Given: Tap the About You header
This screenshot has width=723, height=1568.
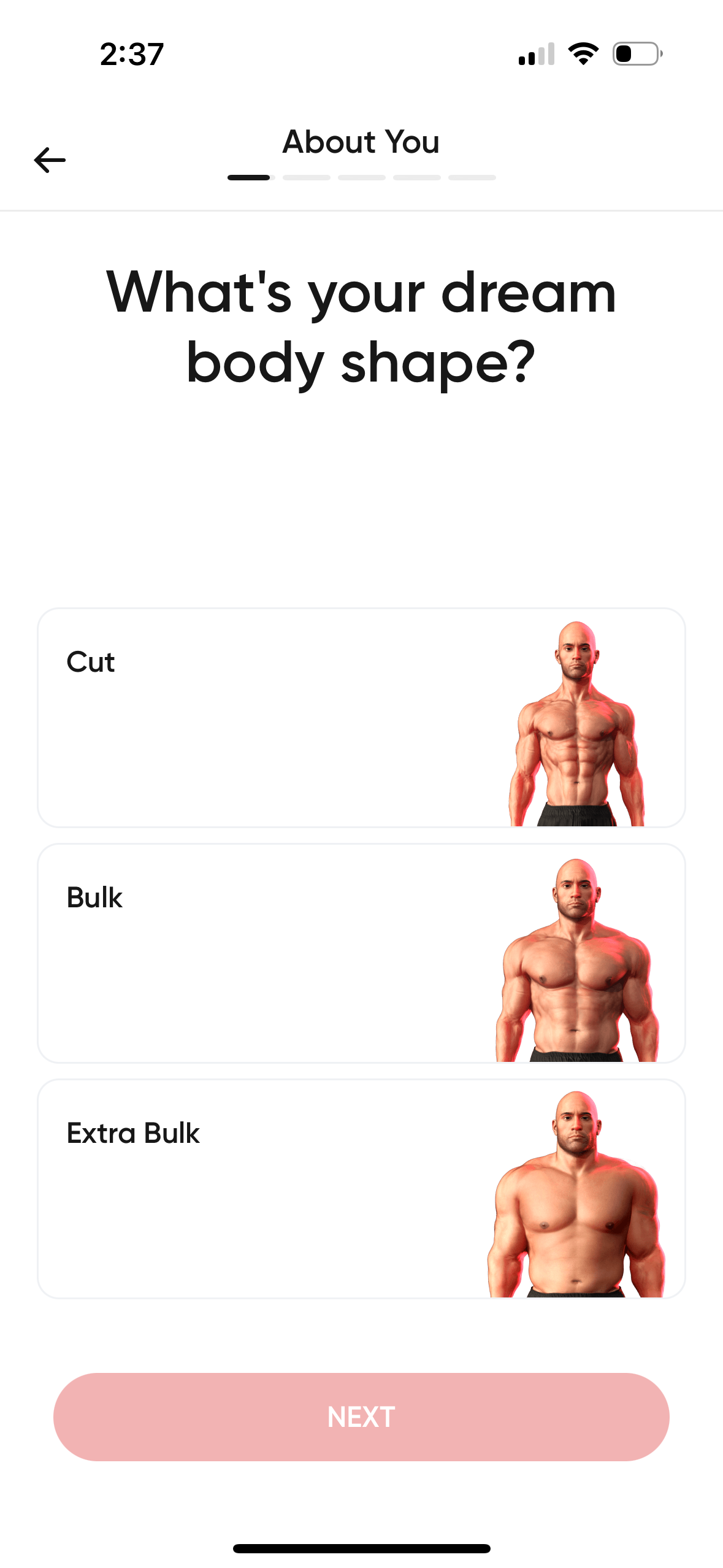Looking at the screenshot, I should (361, 142).
